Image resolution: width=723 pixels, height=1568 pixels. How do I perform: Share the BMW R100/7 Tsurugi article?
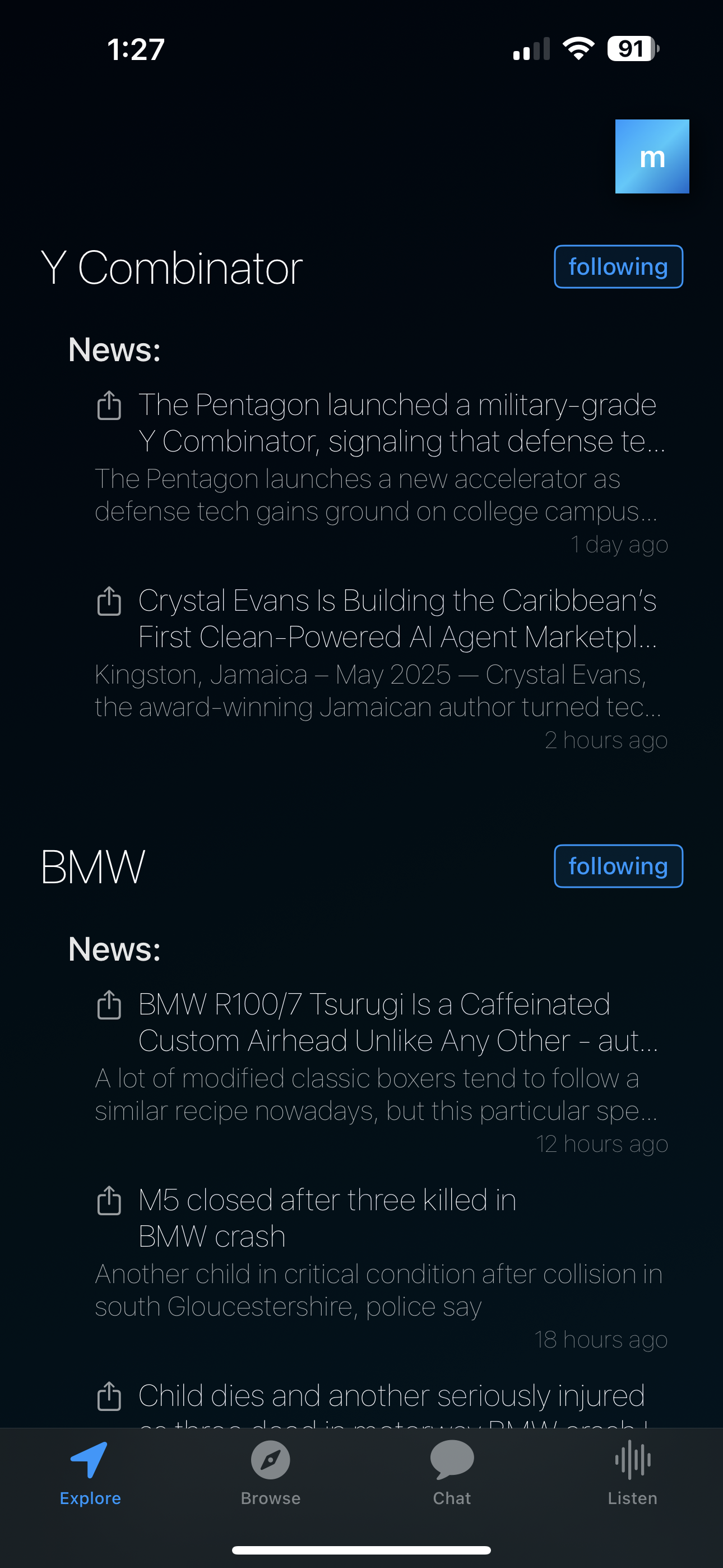(x=109, y=1004)
